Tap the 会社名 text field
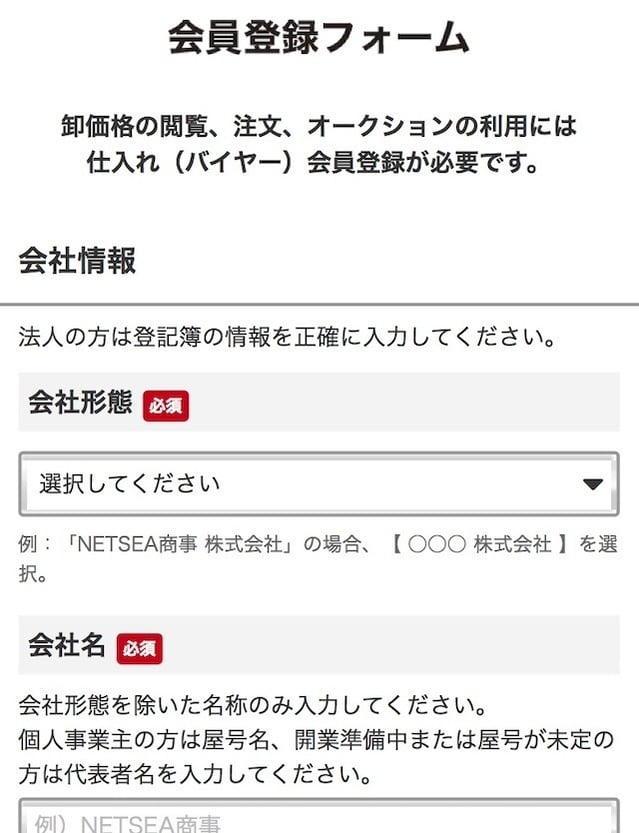Screen dimensions: 639x833 coord(319,819)
